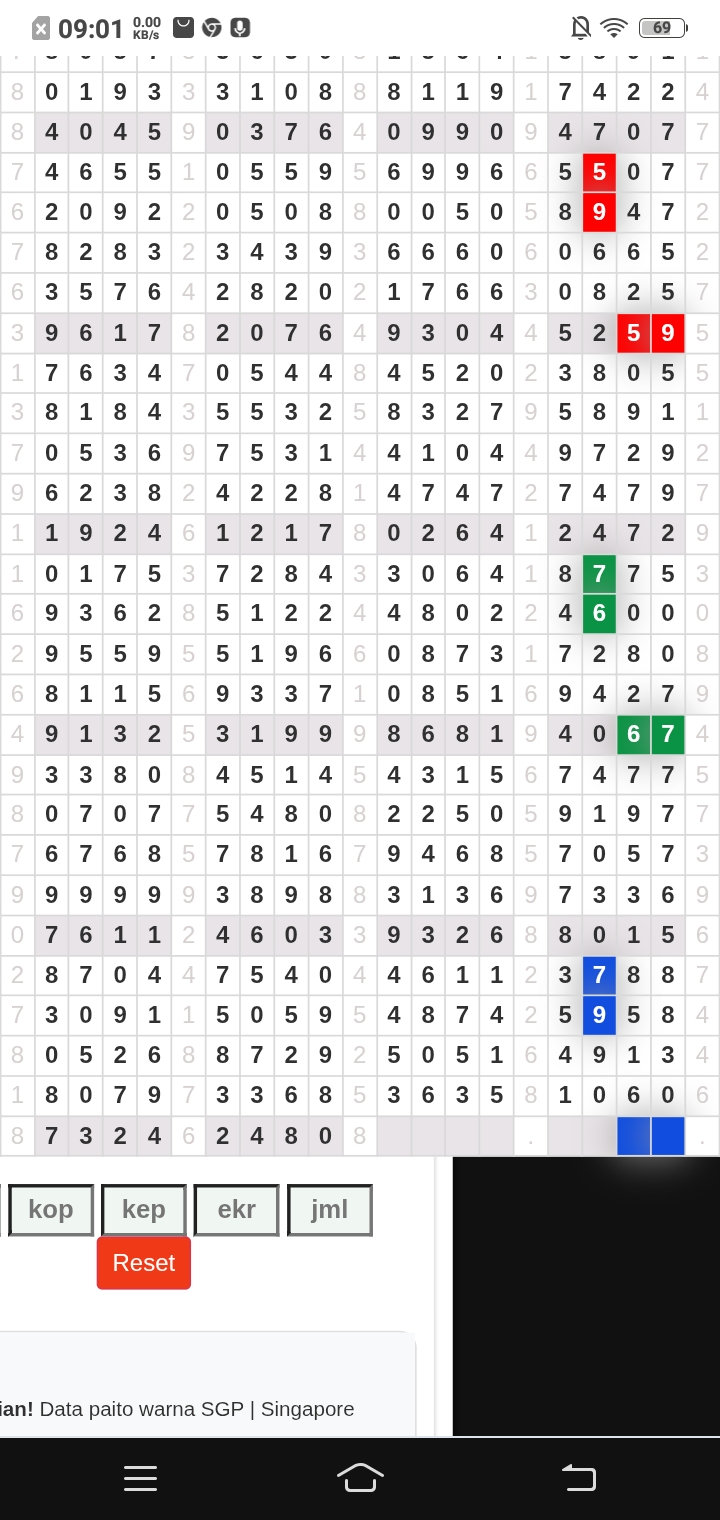Tap the kop button
The image size is (720, 1520).
coord(51,1210)
